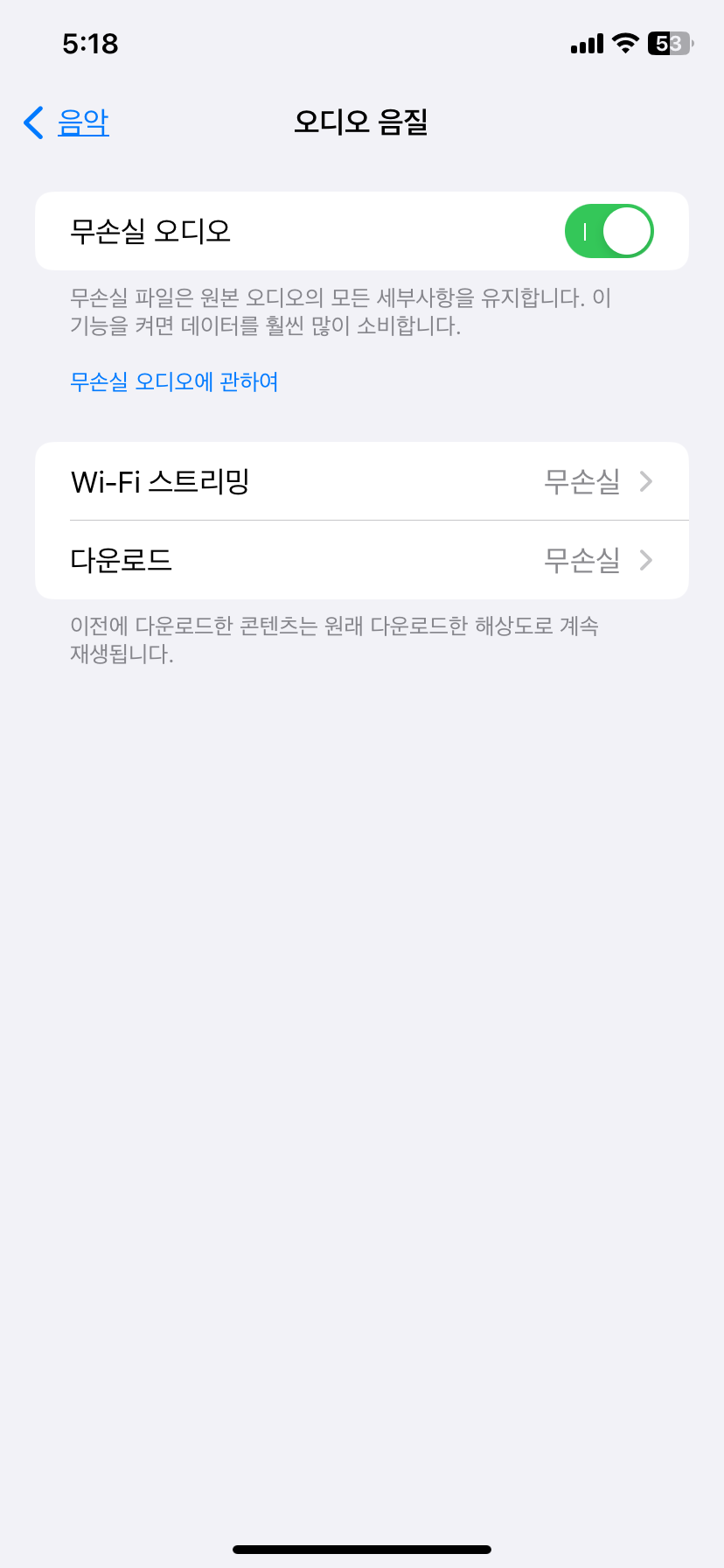Go back to the 음악 settings
724x1568 pixels.
[x=66, y=122]
